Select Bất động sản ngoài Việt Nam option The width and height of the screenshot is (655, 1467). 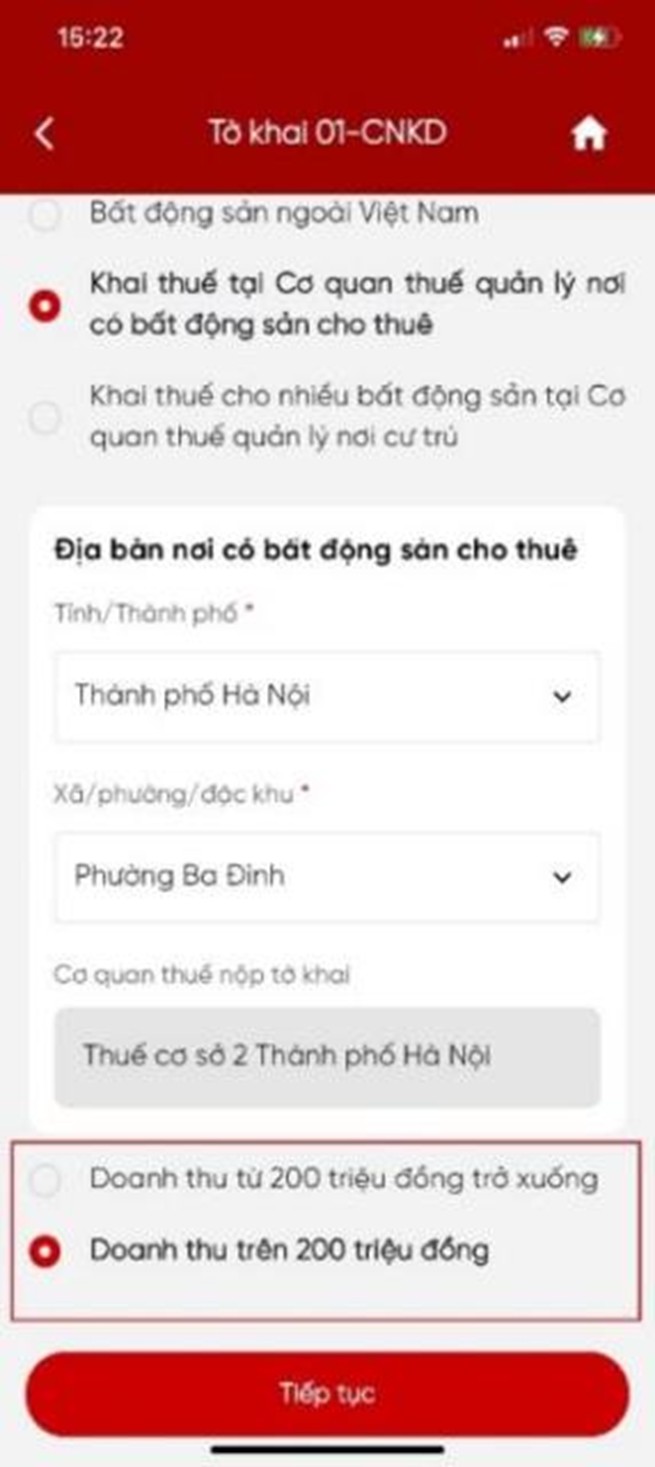coord(45,214)
